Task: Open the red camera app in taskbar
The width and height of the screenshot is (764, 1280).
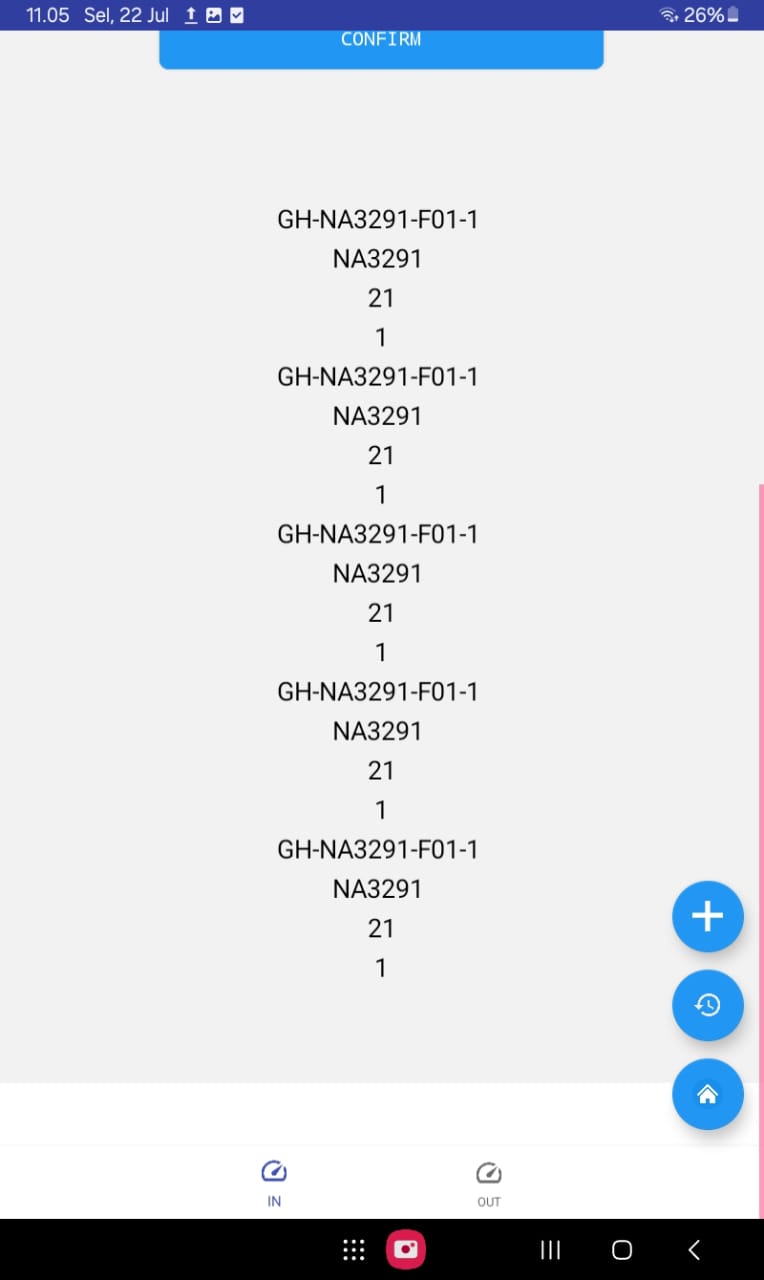Action: (x=406, y=1250)
